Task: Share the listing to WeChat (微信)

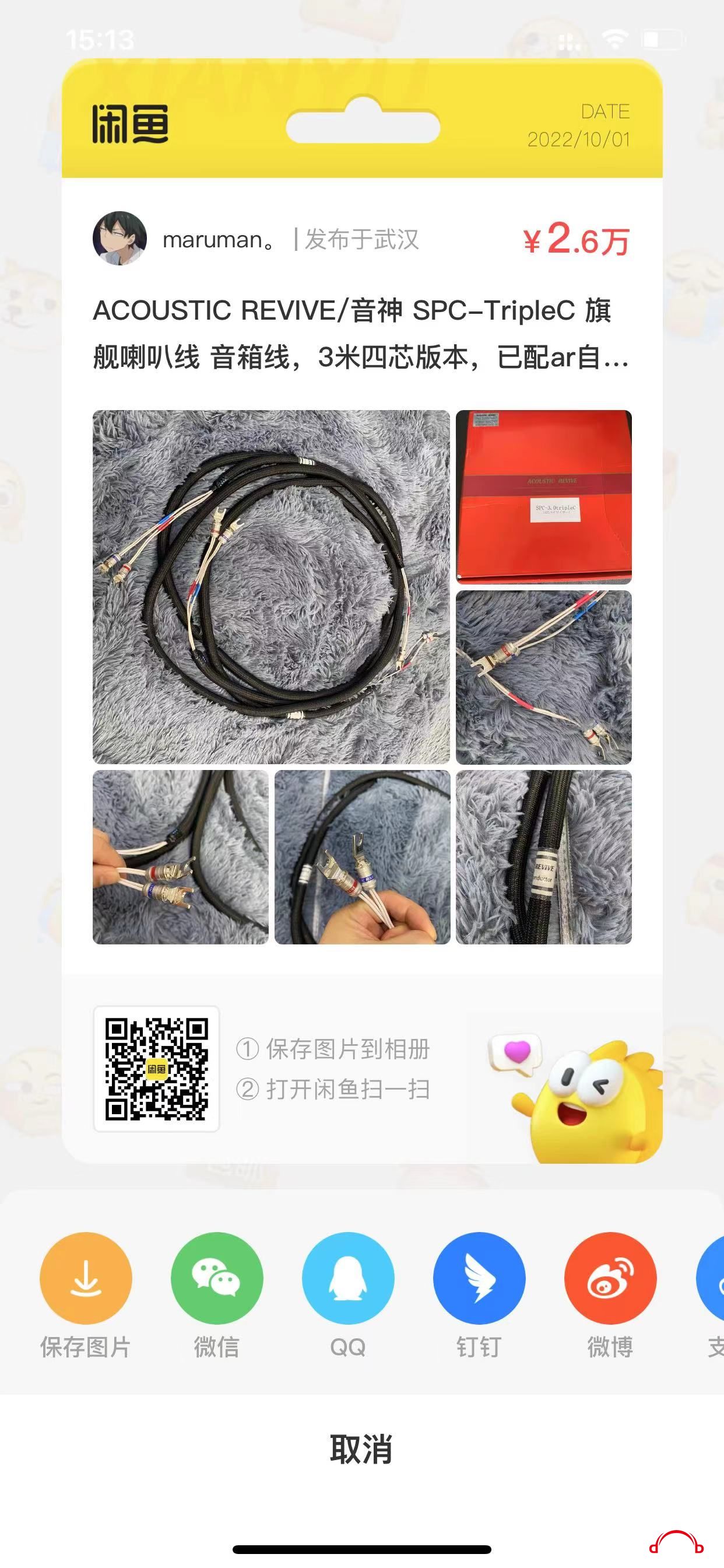Action: [x=217, y=1277]
